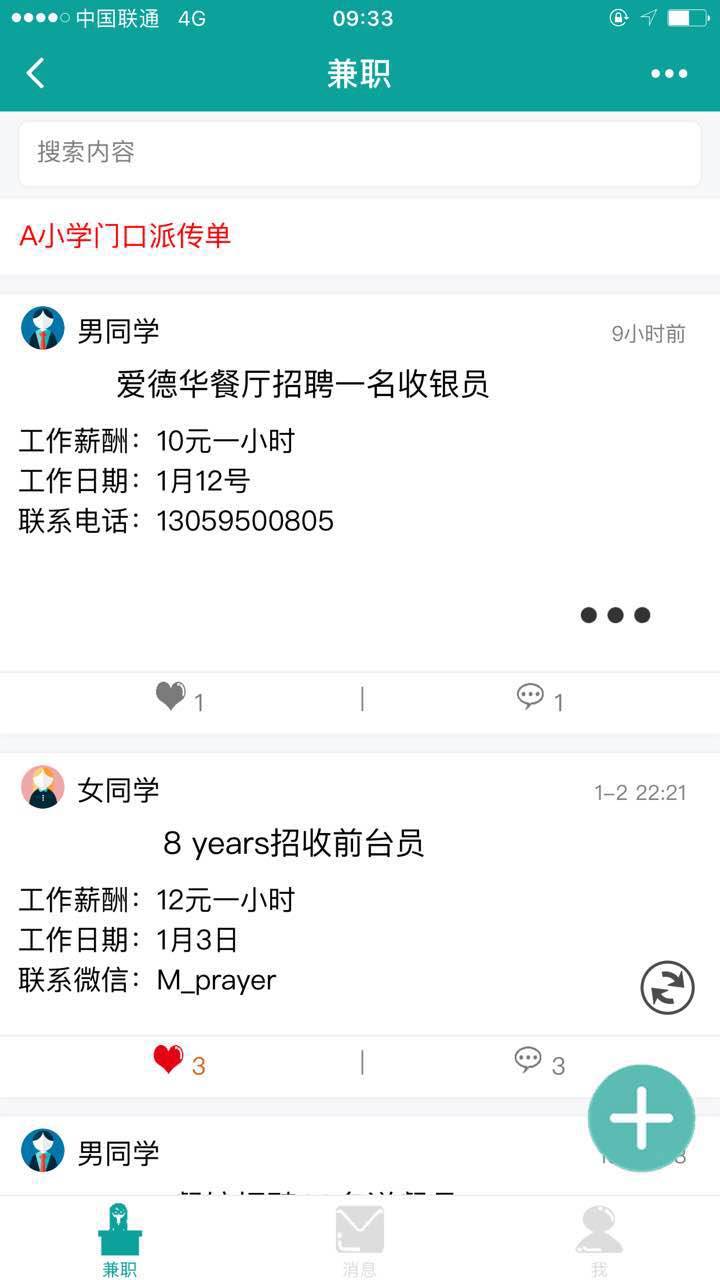Switch to the 我 tab

tap(599, 1240)
